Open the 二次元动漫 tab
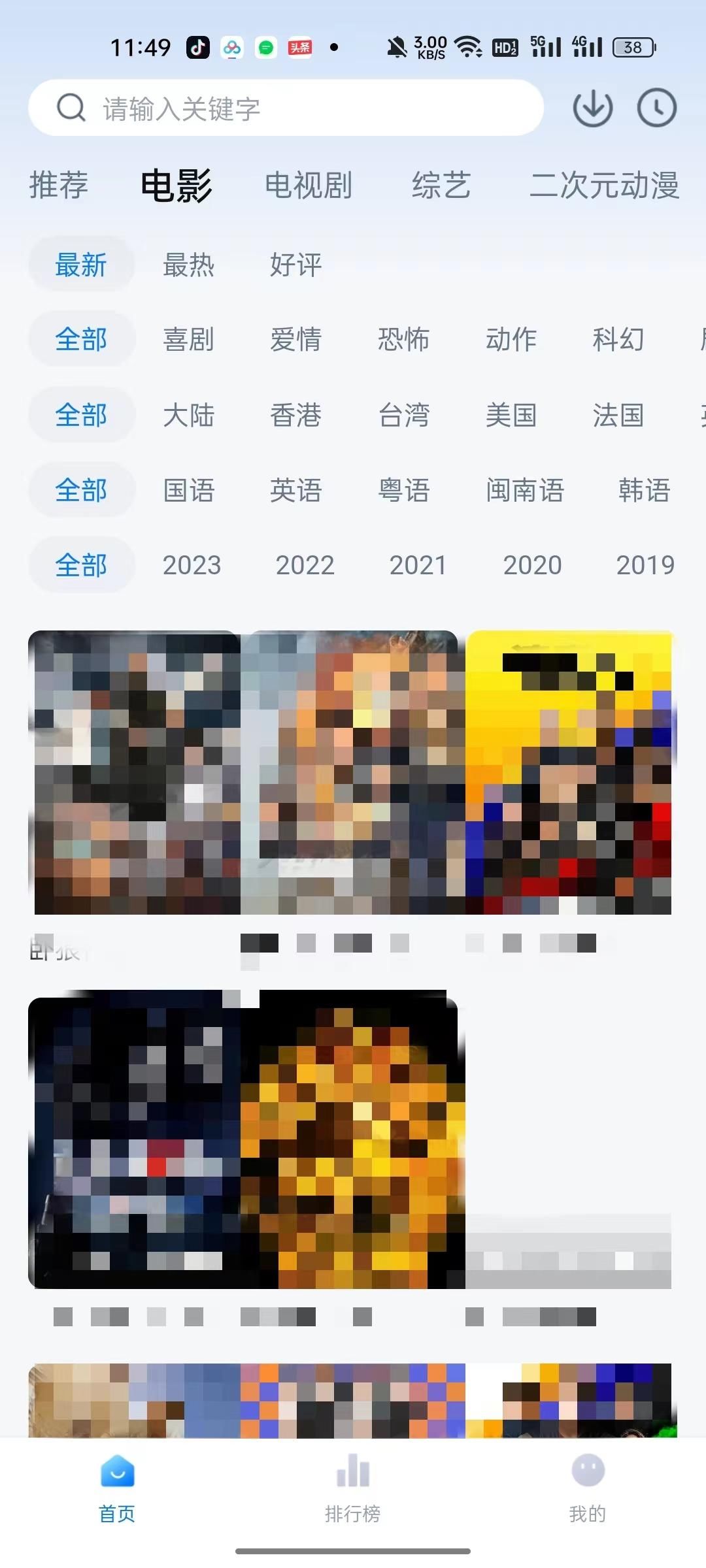706x1568 pixels. point(604,185)
